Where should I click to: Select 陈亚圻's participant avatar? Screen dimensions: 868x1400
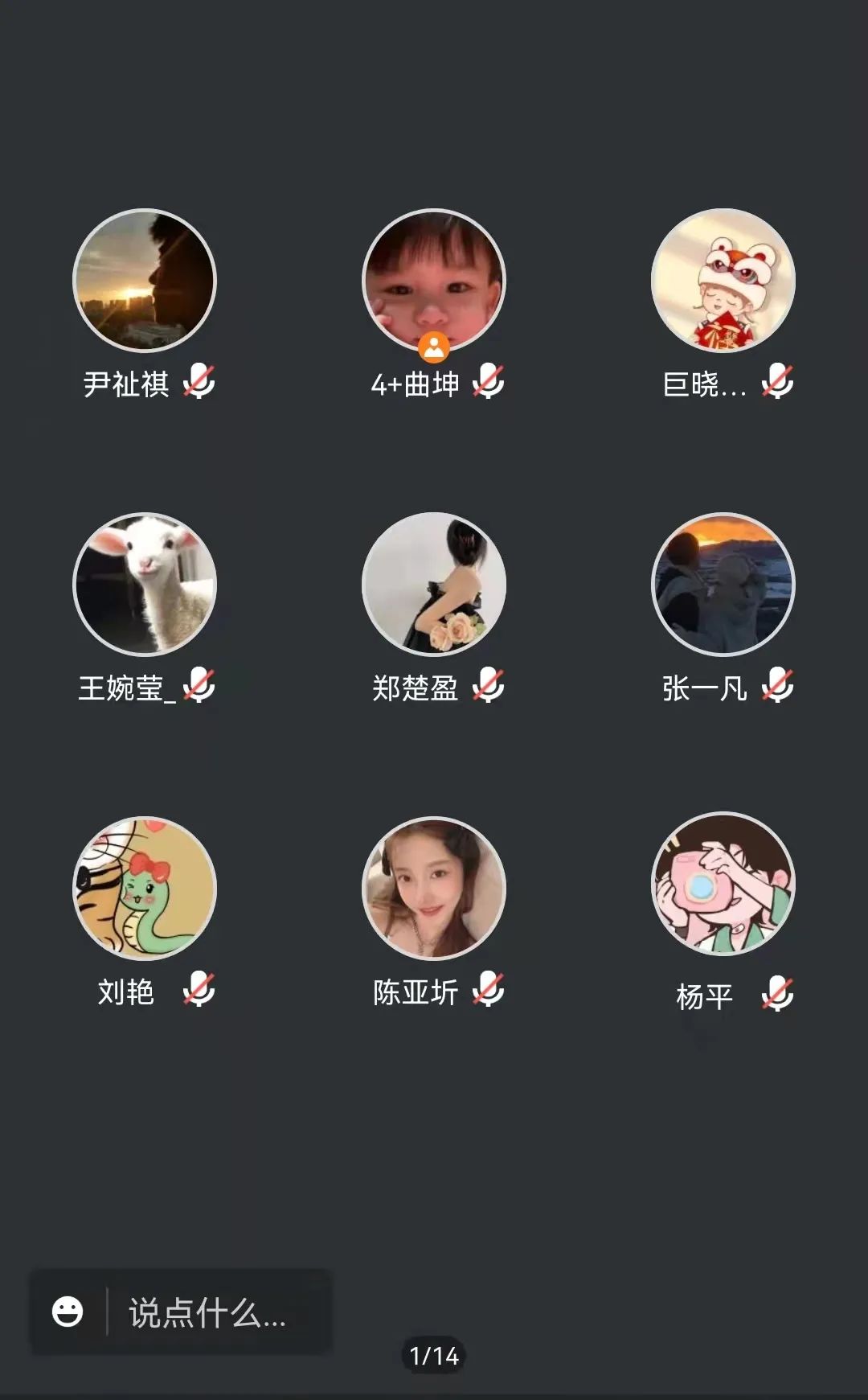pyautogui.click(x=434, y=889)
